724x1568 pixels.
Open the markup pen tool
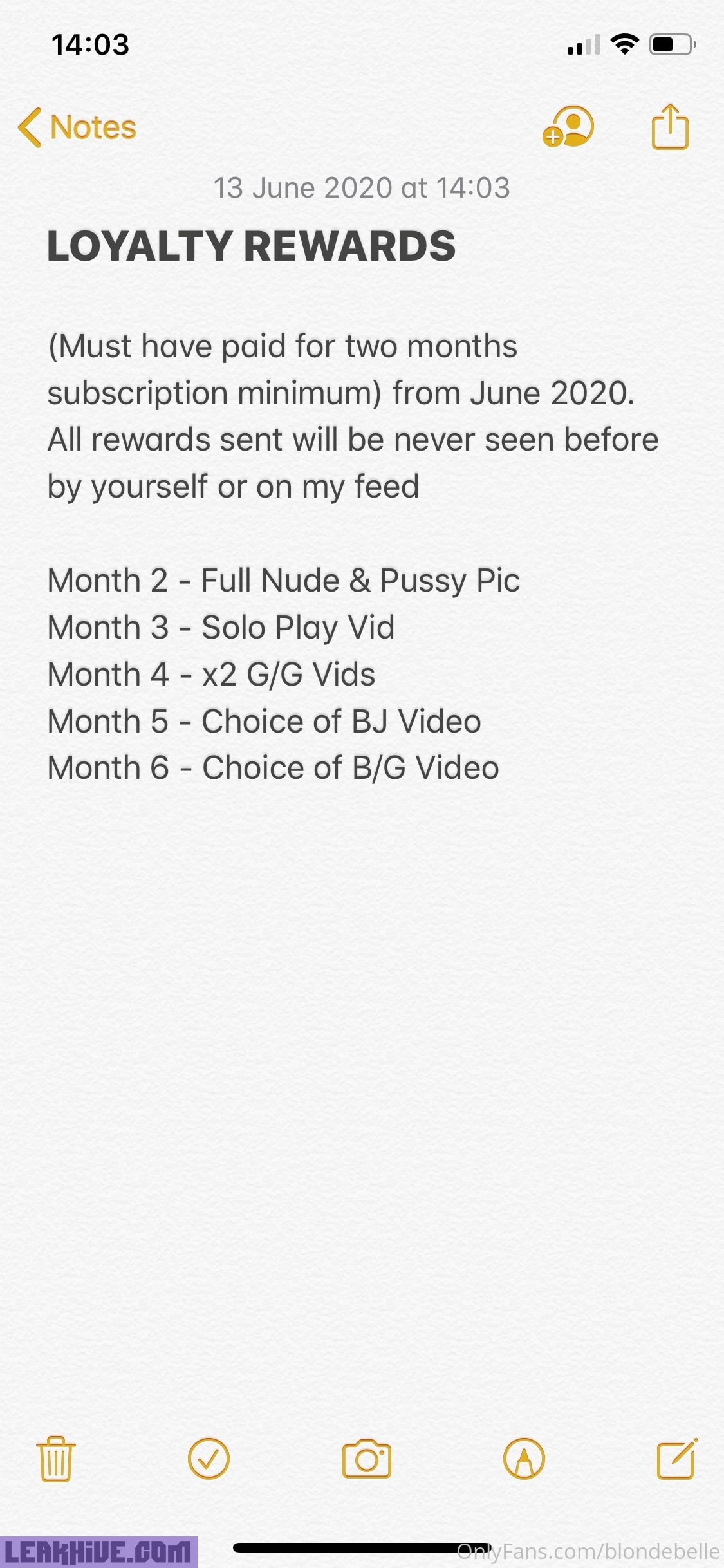tap(524, 1459)
